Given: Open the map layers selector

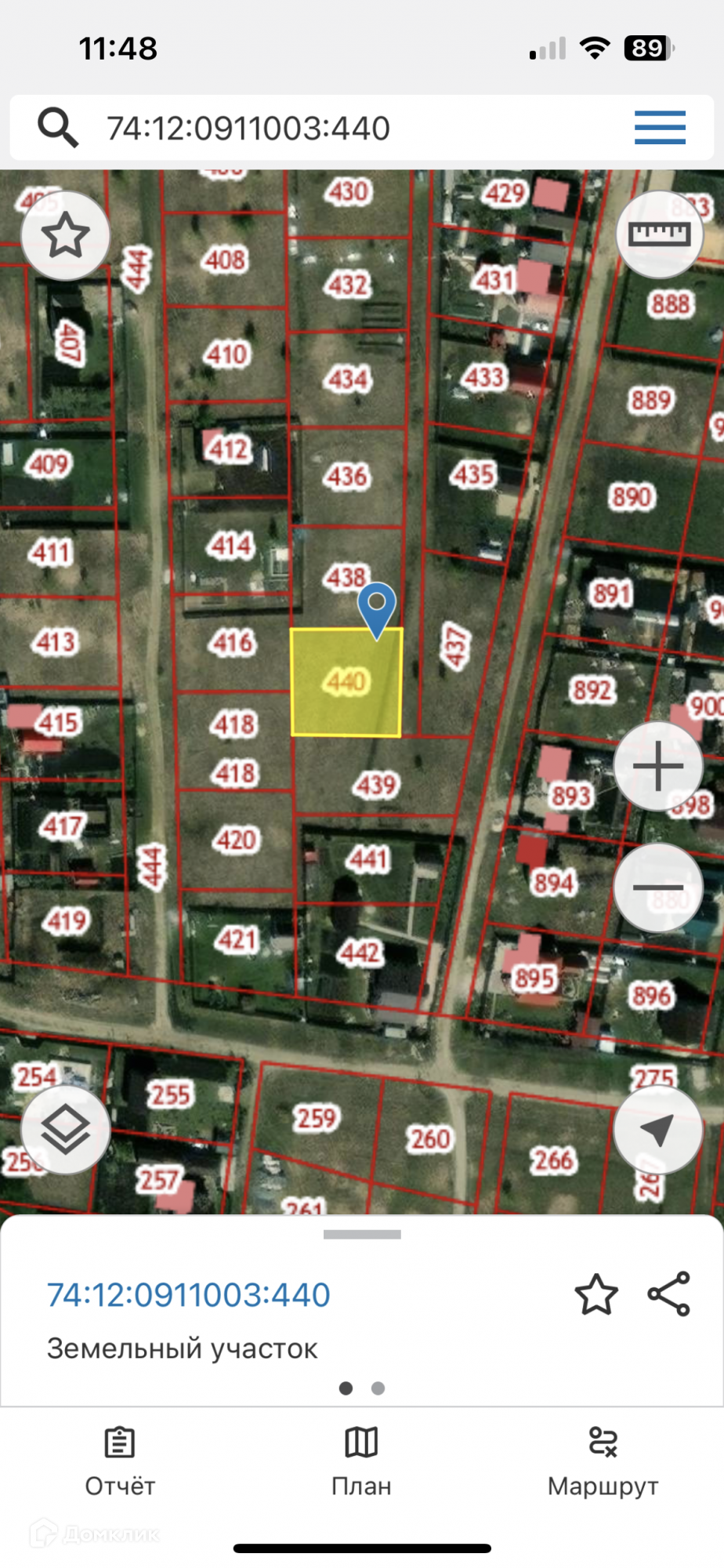Looking at the screenshot, I should (x=65, y=1129).
